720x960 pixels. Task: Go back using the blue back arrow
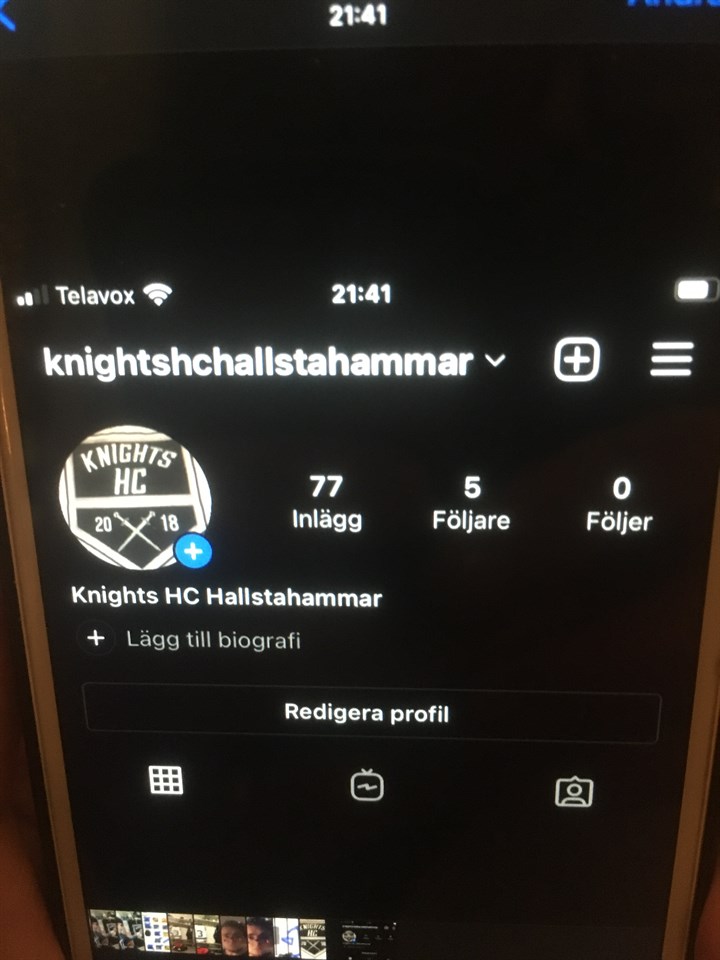tap(6, 12)
